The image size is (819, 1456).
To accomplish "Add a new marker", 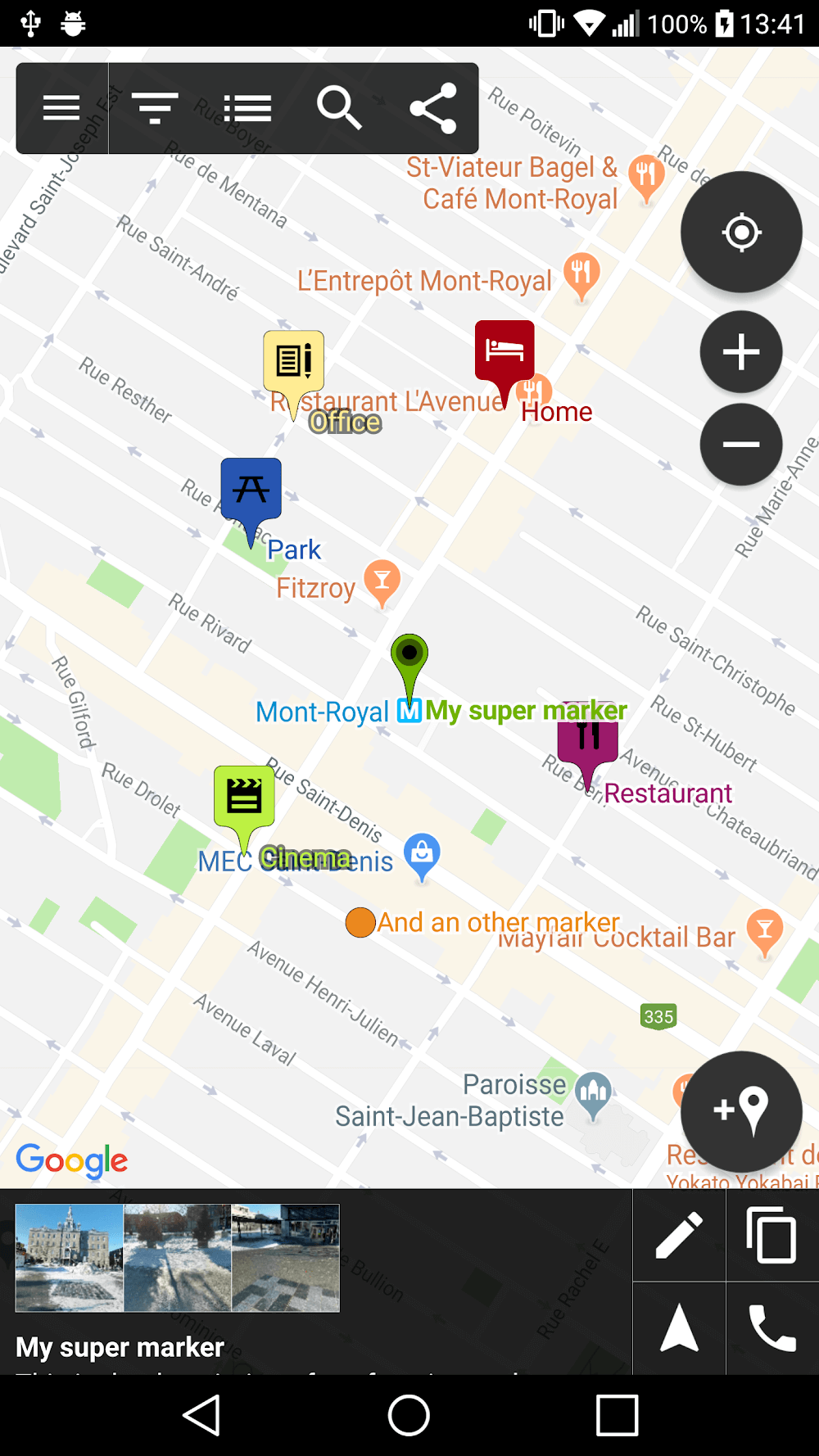I will pos(741,1111).
